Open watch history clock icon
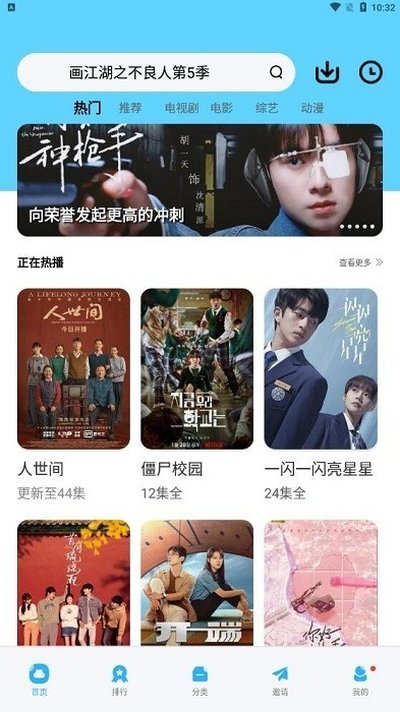Viewport: 400px width, 712px height. [x=371, y=72]
